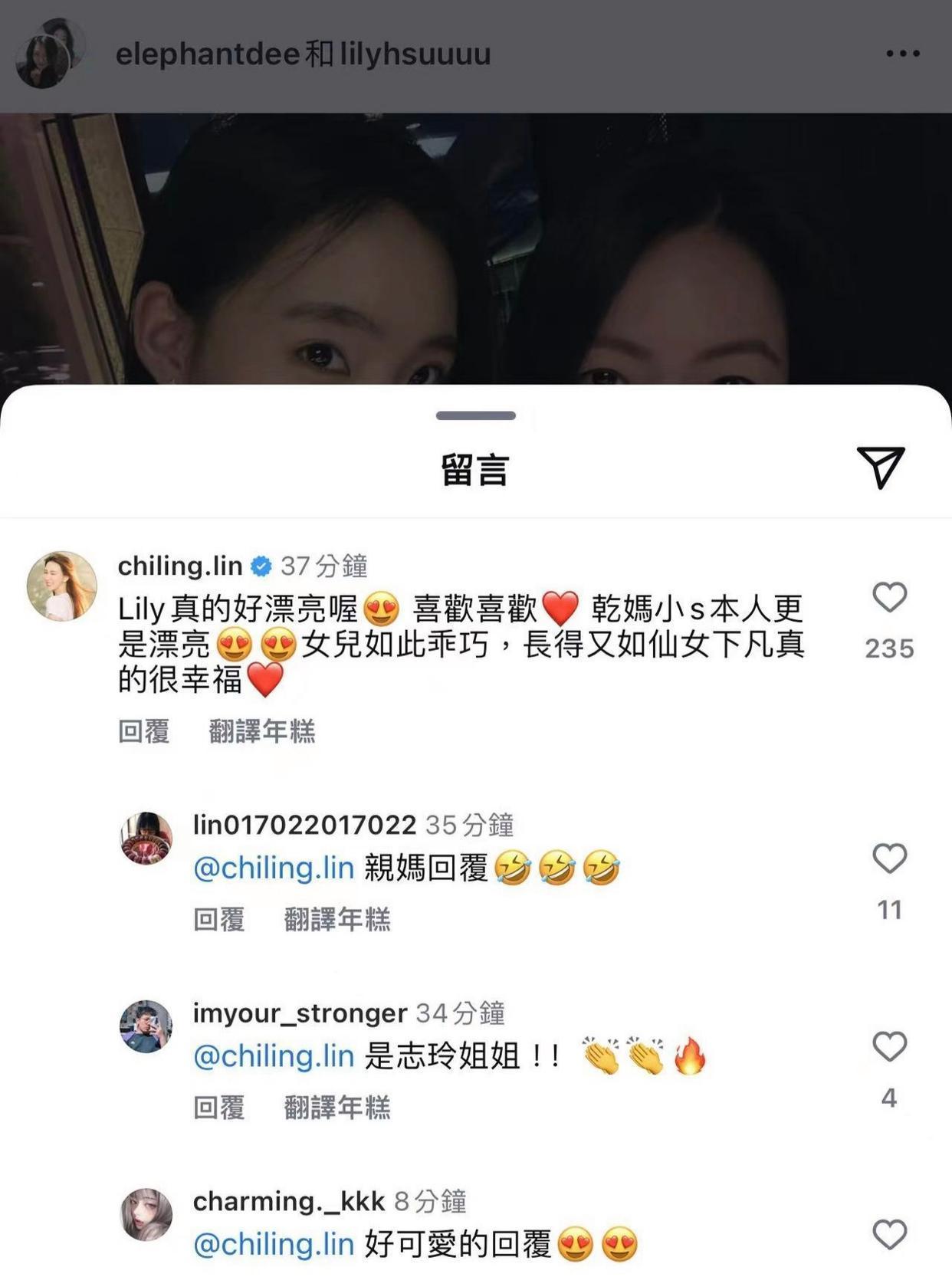Translate chiling.lin's comment
The width and height of the screenshot is (952, 1277).
coord(261,731)
